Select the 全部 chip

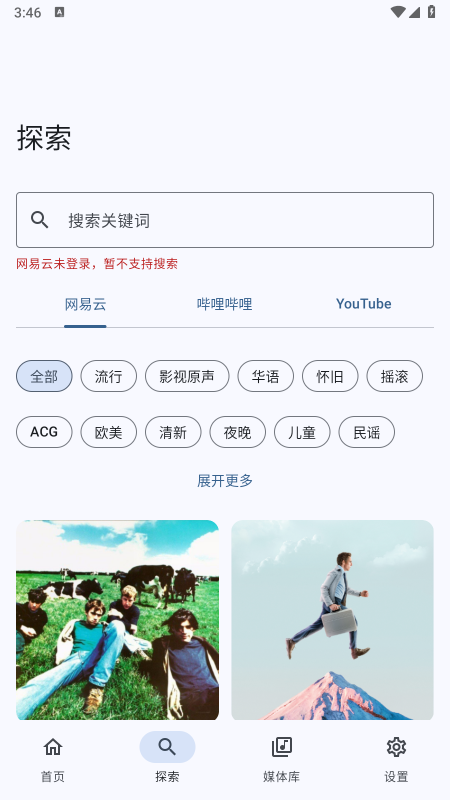pos(44,376)
